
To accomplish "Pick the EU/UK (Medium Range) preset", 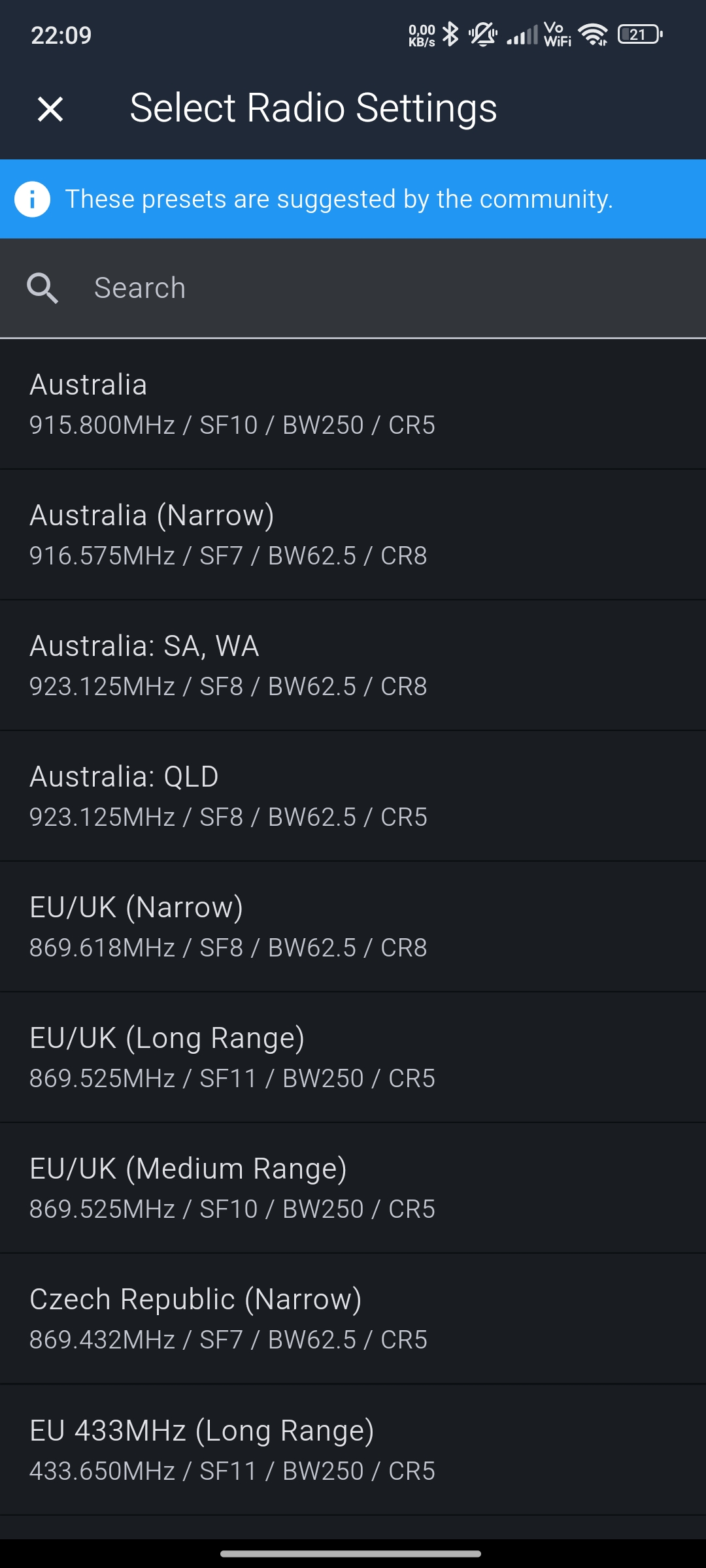I will pyautogui.click(x=353, y=1188).
